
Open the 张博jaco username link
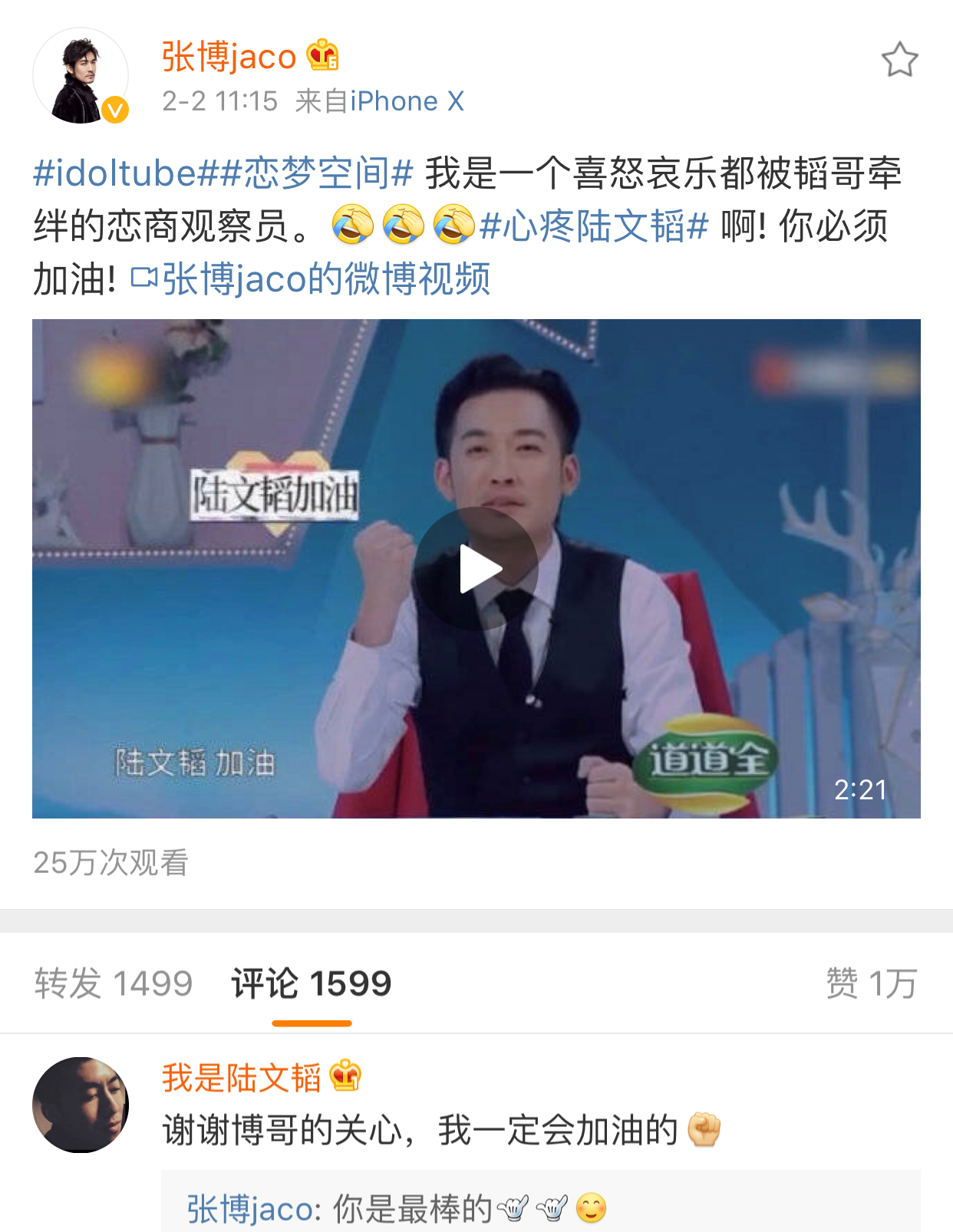[x=229, y=57]
